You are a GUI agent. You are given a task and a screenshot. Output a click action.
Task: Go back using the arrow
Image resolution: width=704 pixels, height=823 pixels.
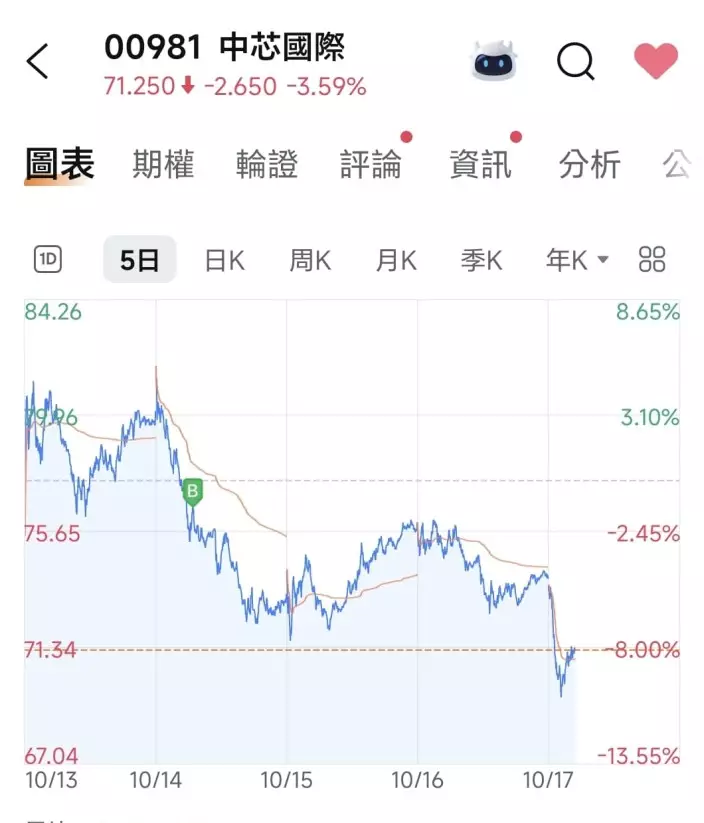coord(37,62)
